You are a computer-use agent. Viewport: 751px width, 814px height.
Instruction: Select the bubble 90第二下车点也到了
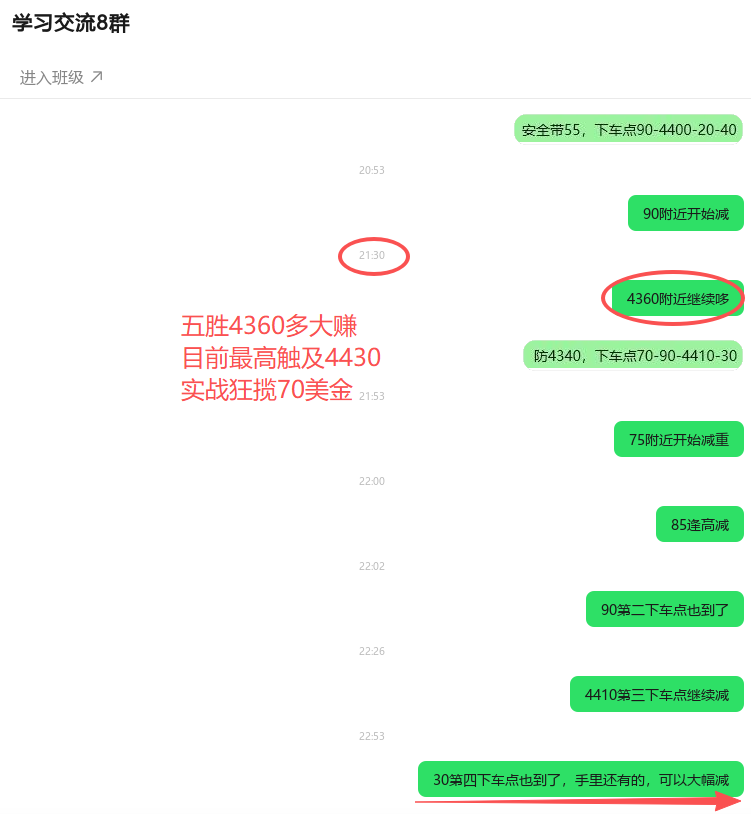(664, 609)
